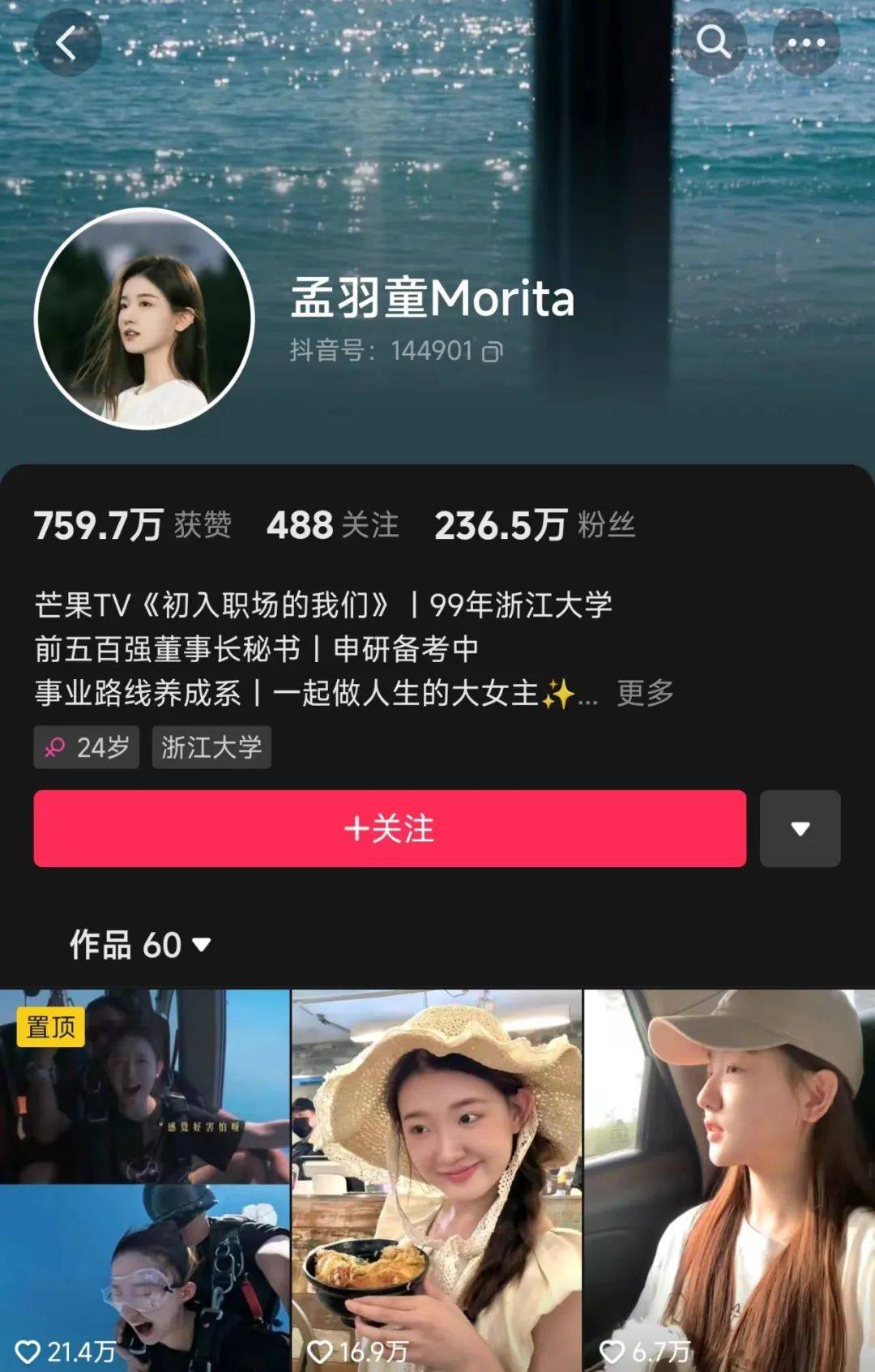Tap the 浙江大学 school tag
Screen dimensions: 875x1372
(211, 746)
